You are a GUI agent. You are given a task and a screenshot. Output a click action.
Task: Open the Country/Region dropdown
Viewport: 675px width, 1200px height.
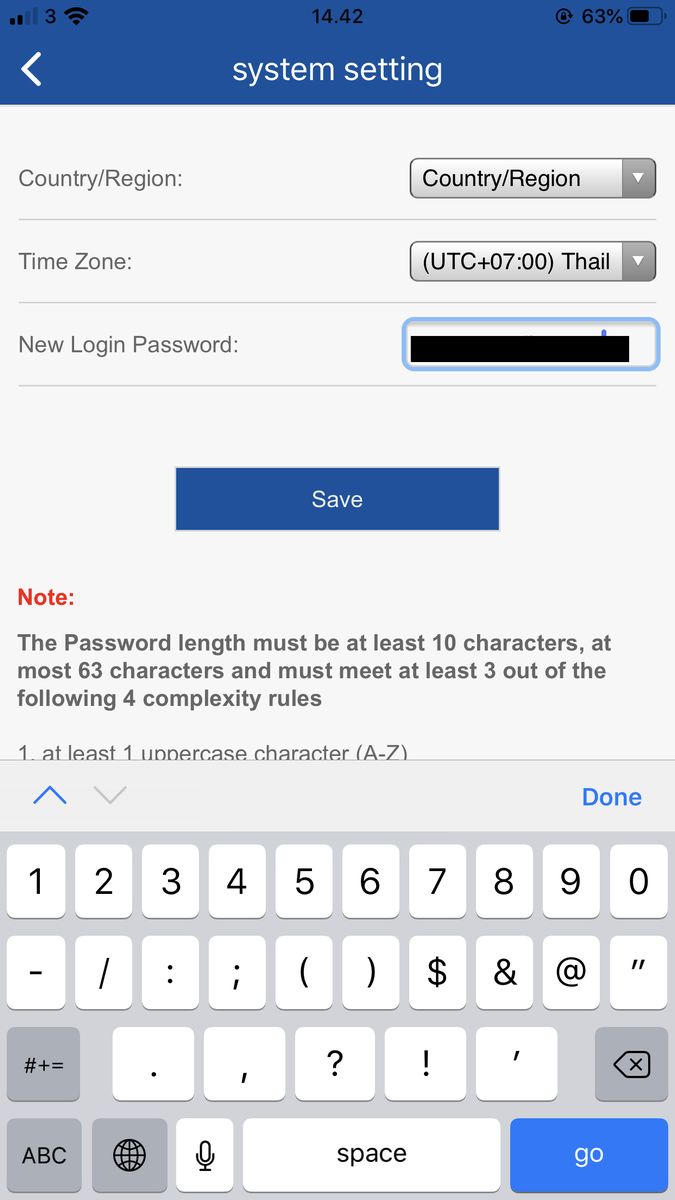(532, 179)
